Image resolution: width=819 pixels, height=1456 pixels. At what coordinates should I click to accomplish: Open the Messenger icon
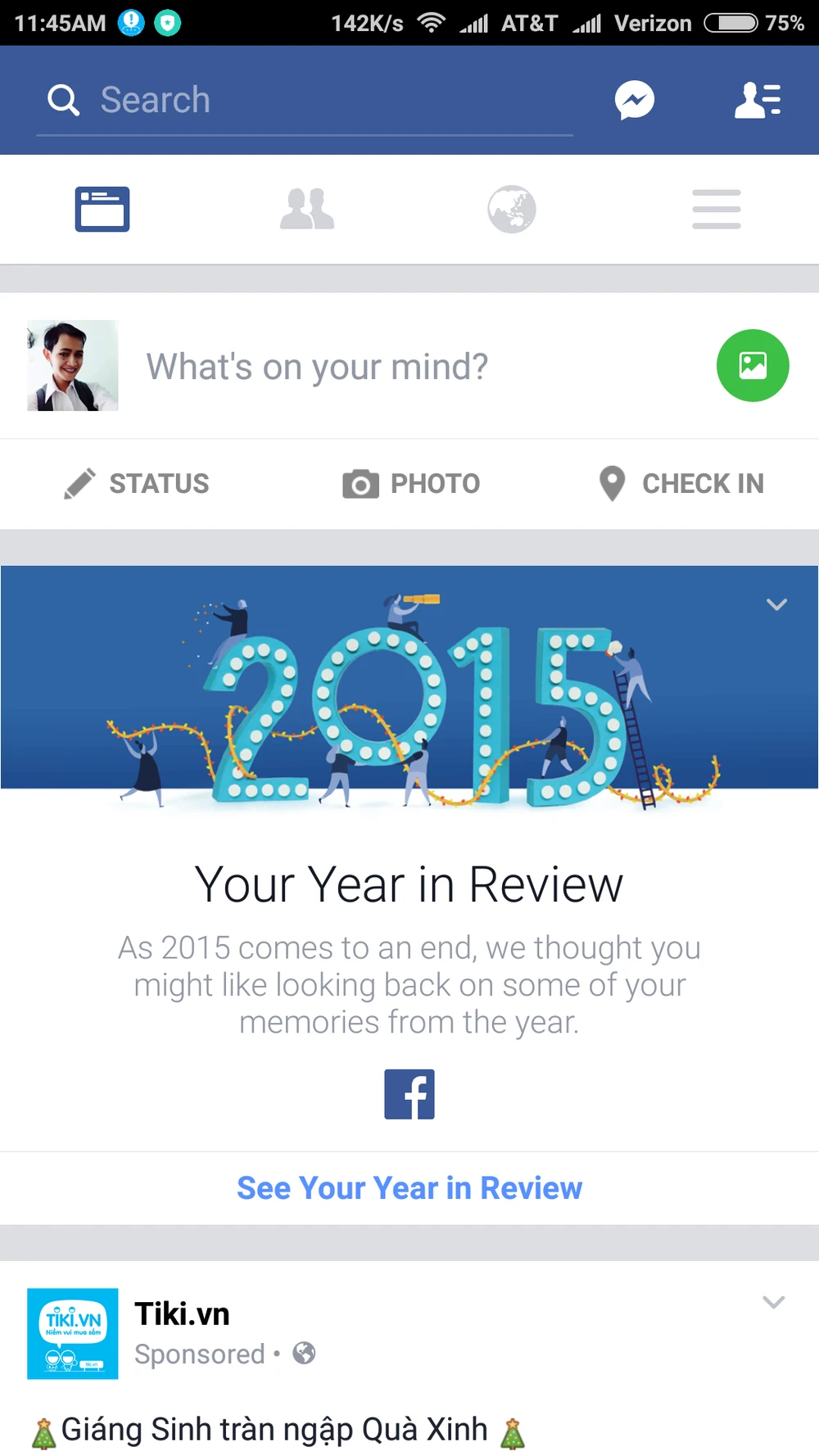(x=634, y=99)
